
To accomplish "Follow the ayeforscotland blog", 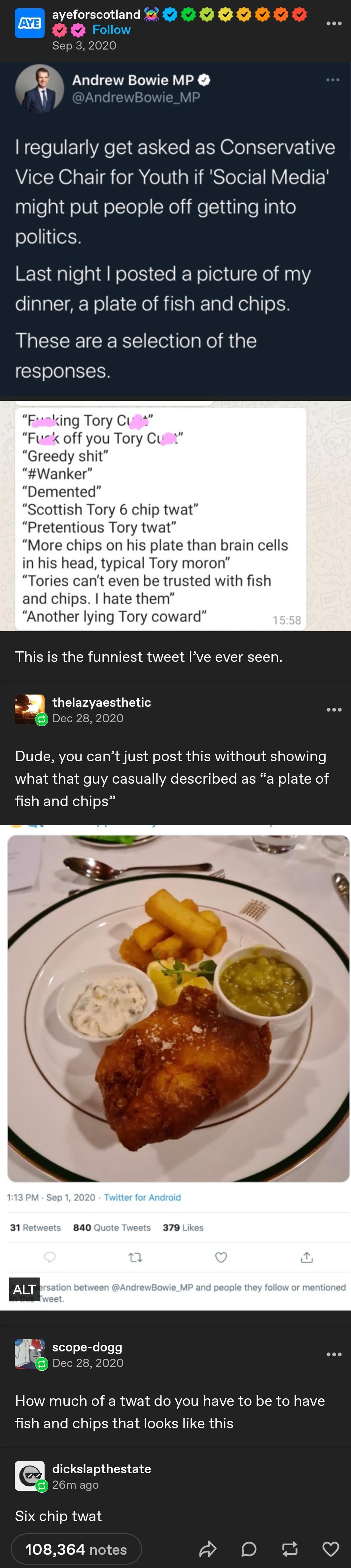I will (x=111, y=29).
